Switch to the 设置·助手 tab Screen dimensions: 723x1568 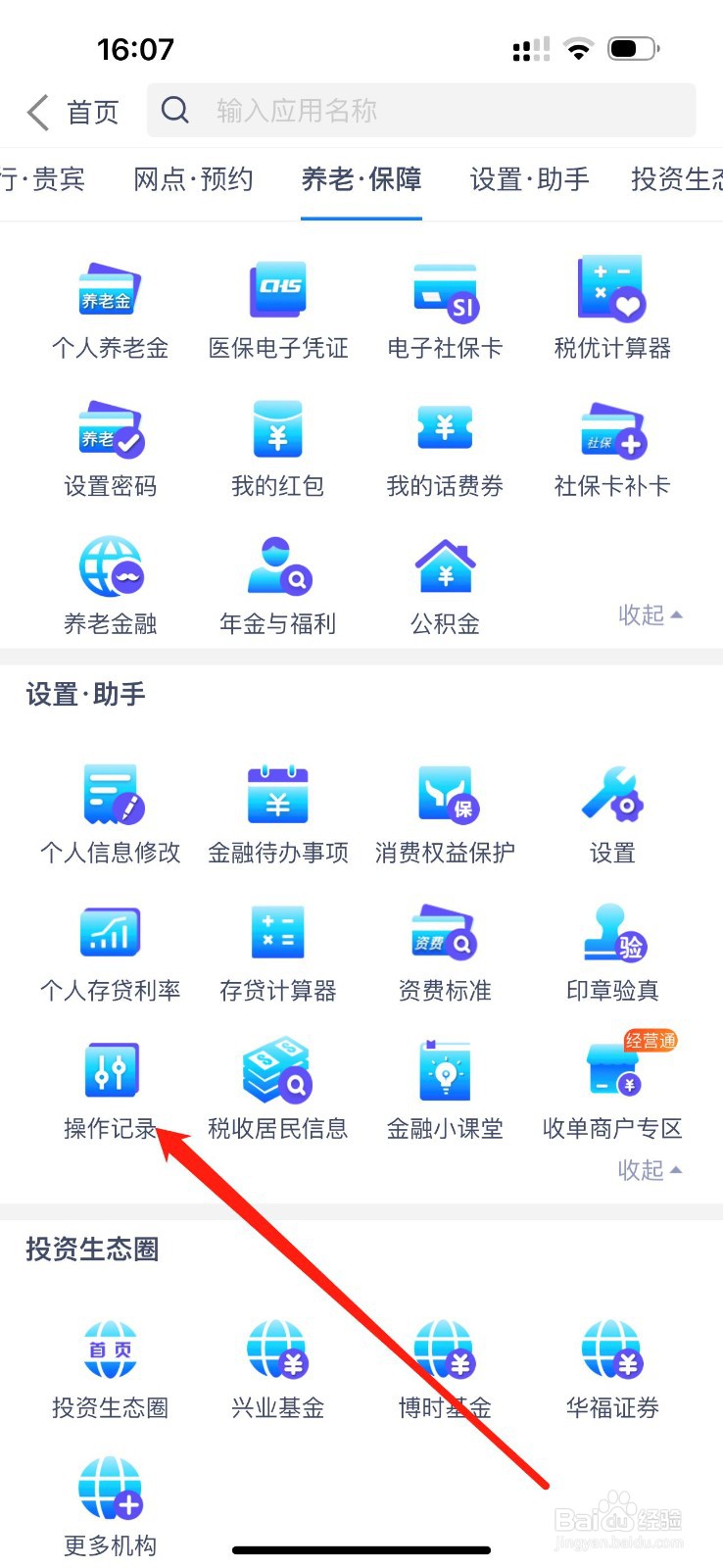pyautogui.click(x=529, y=179)
